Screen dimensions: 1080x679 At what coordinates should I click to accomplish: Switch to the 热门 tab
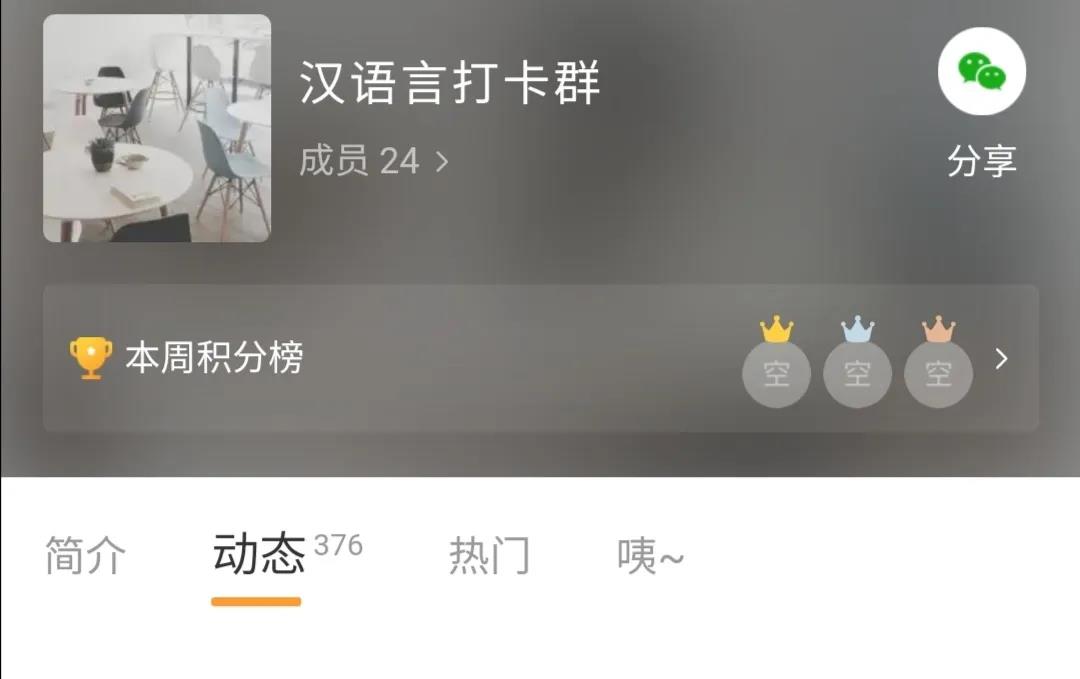point(489,556)
